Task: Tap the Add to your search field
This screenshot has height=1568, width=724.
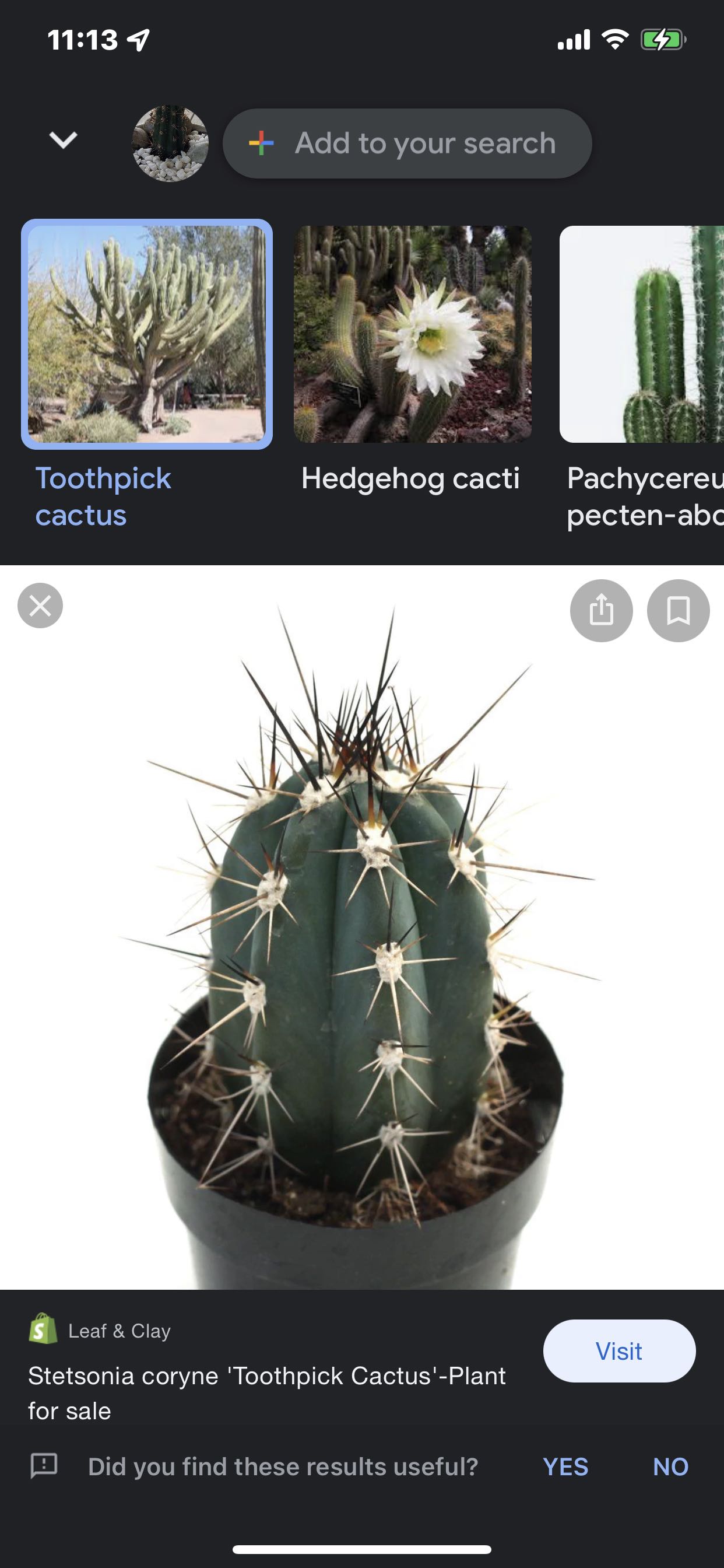Action: tap(407, 143)
